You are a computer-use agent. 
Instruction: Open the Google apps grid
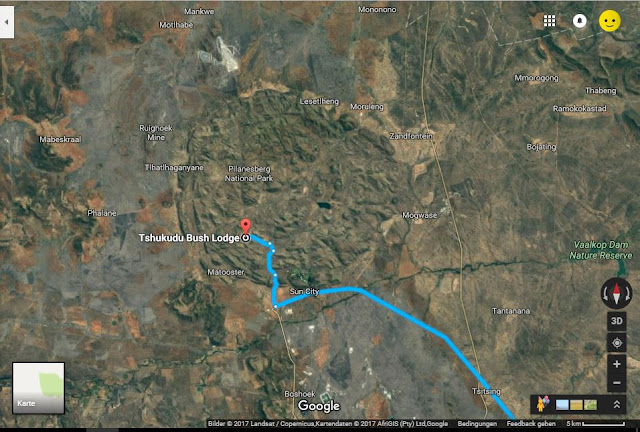pos(549,20)
